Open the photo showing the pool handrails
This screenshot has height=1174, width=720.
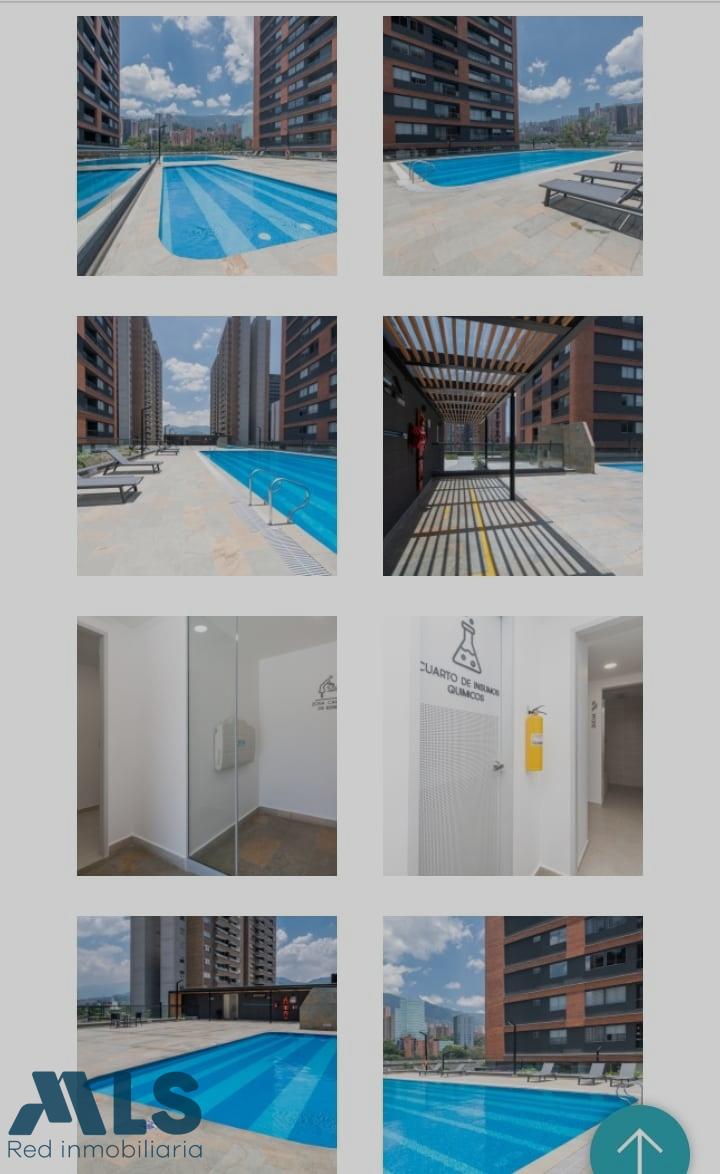207,446
